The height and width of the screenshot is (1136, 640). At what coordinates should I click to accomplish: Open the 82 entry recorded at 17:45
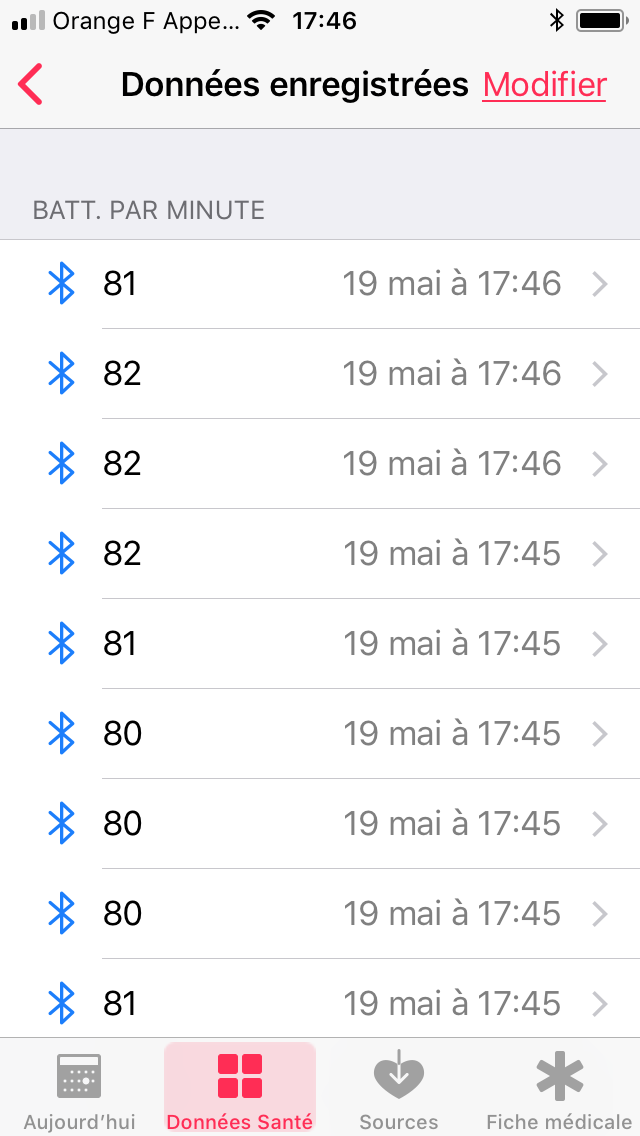point(320,554)
